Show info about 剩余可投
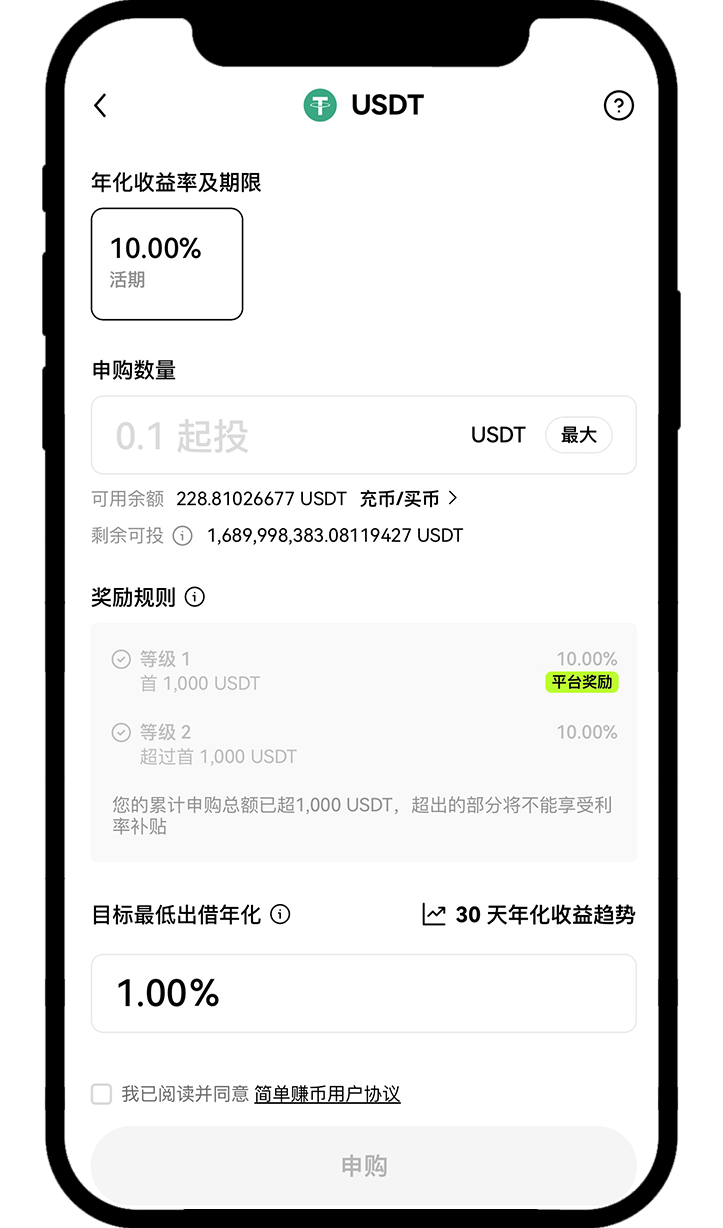723x1228 pixels. (x=182, y=536)
